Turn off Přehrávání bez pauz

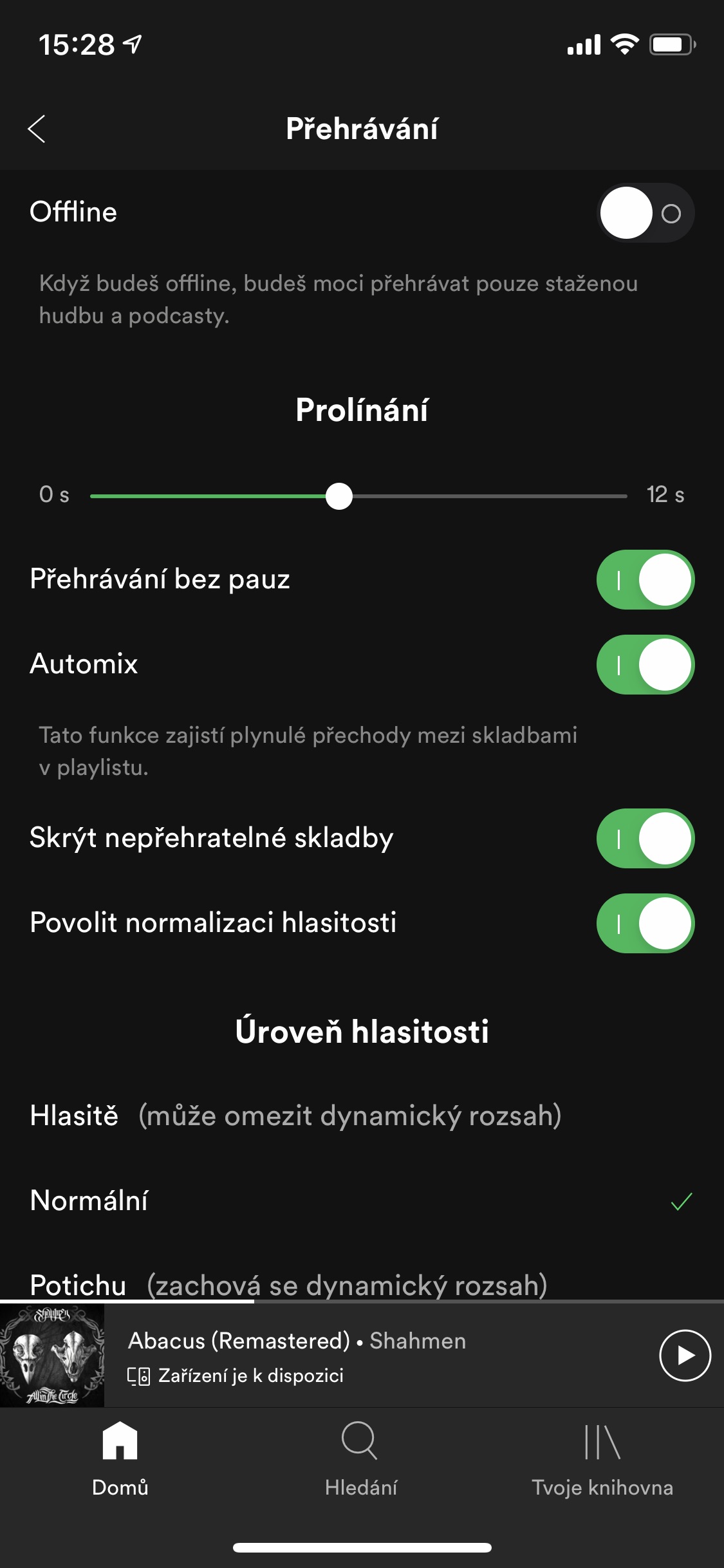[645, 579]
